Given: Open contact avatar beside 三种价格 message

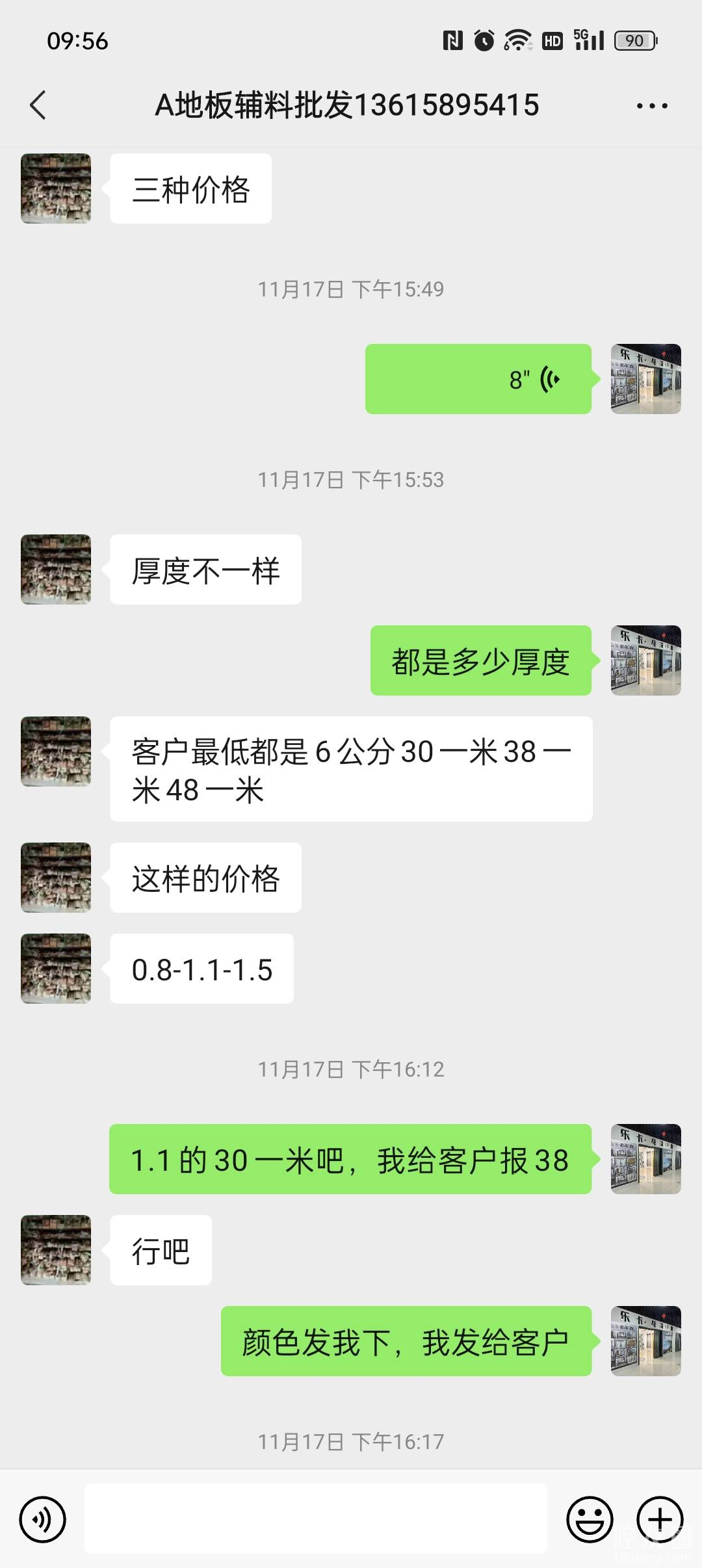Looking at the screenshot, I should tap(56, 189).
